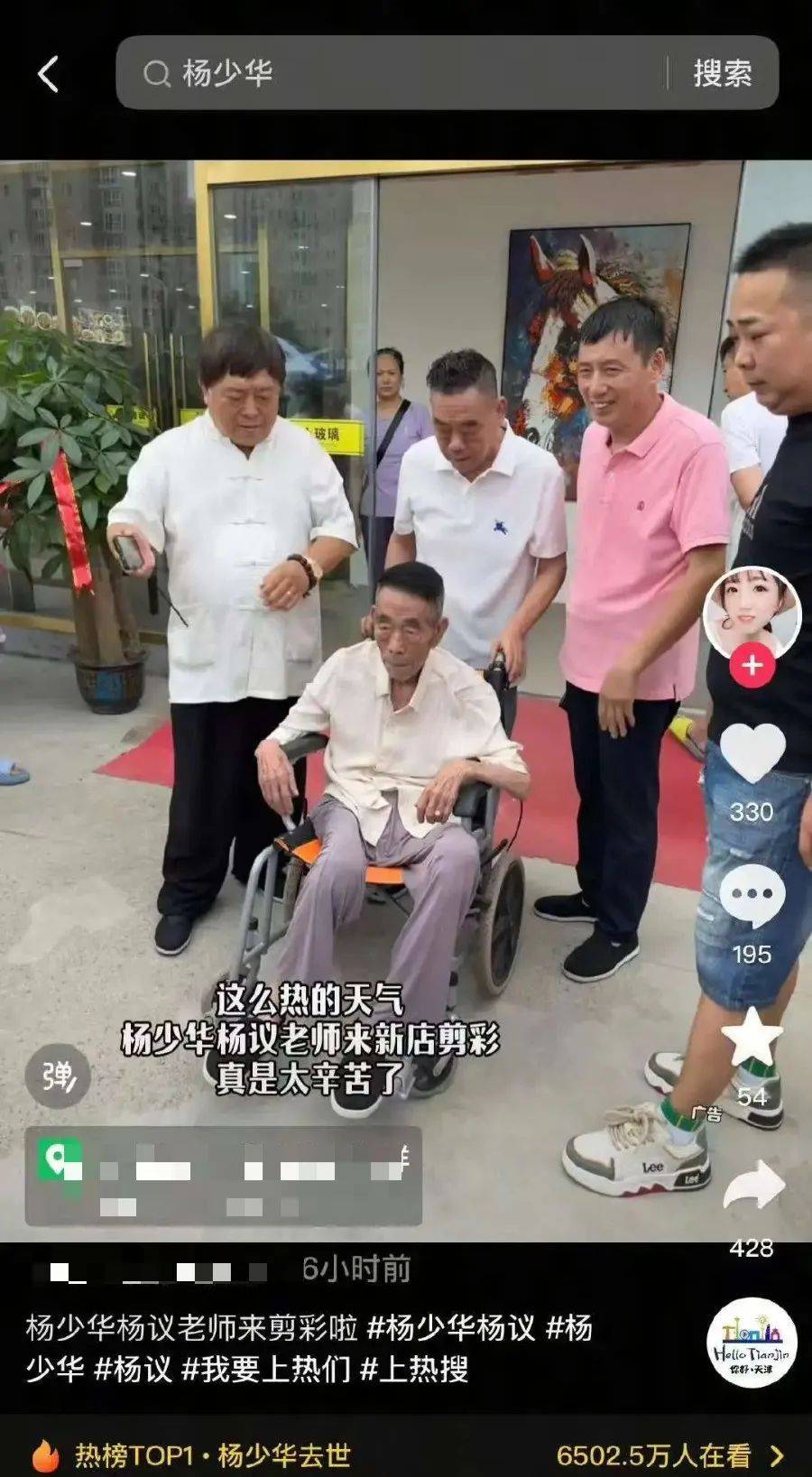
Task: Toggle the 弹 danmaku button
Action: 59,1075
